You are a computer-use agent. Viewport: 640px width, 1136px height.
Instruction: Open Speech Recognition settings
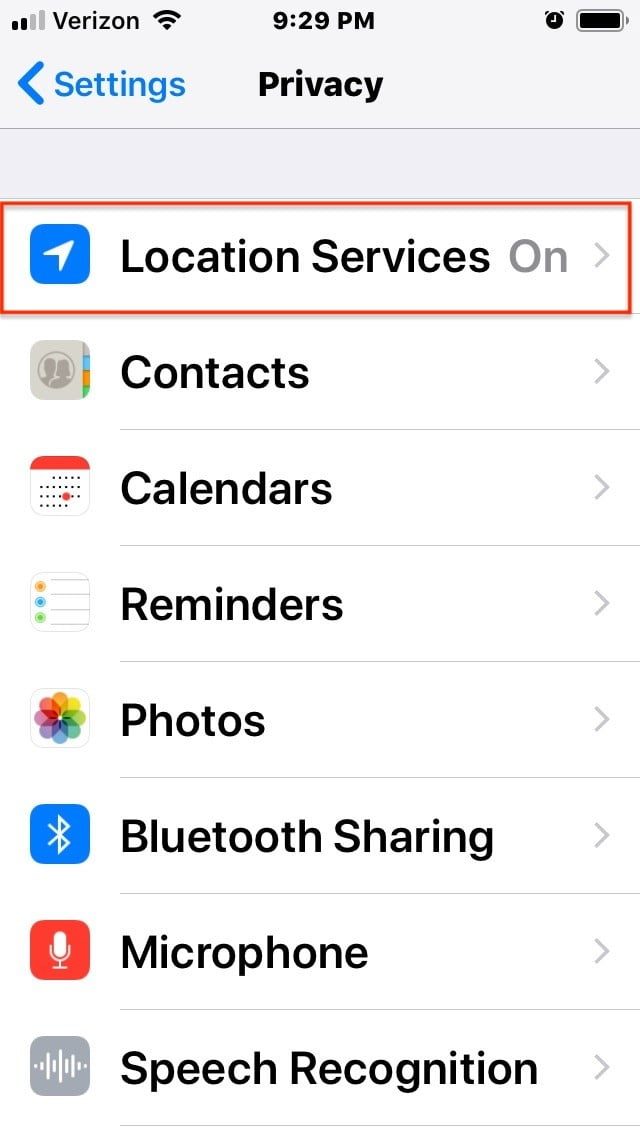click(320, 1069)
